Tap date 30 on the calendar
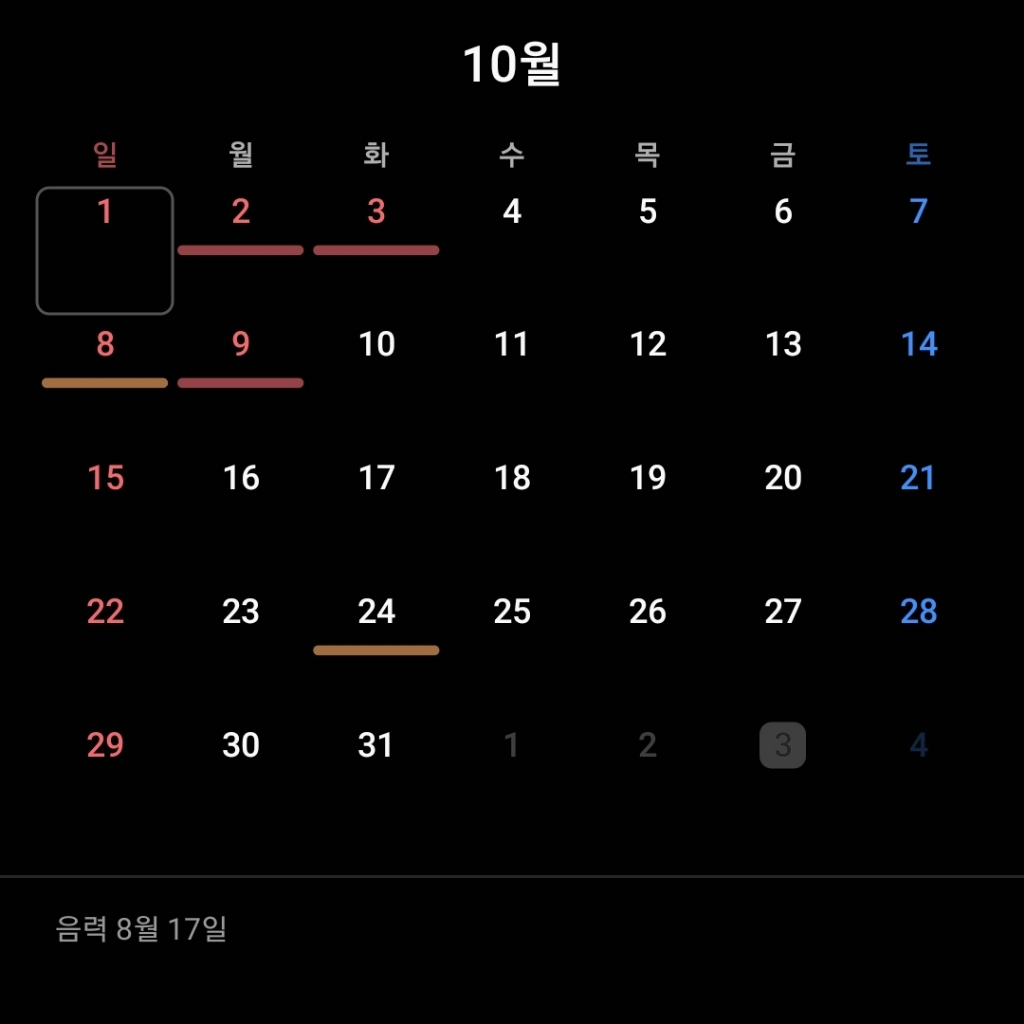This screenshot has height=1024, width=1024. click(x=241, y=745)
